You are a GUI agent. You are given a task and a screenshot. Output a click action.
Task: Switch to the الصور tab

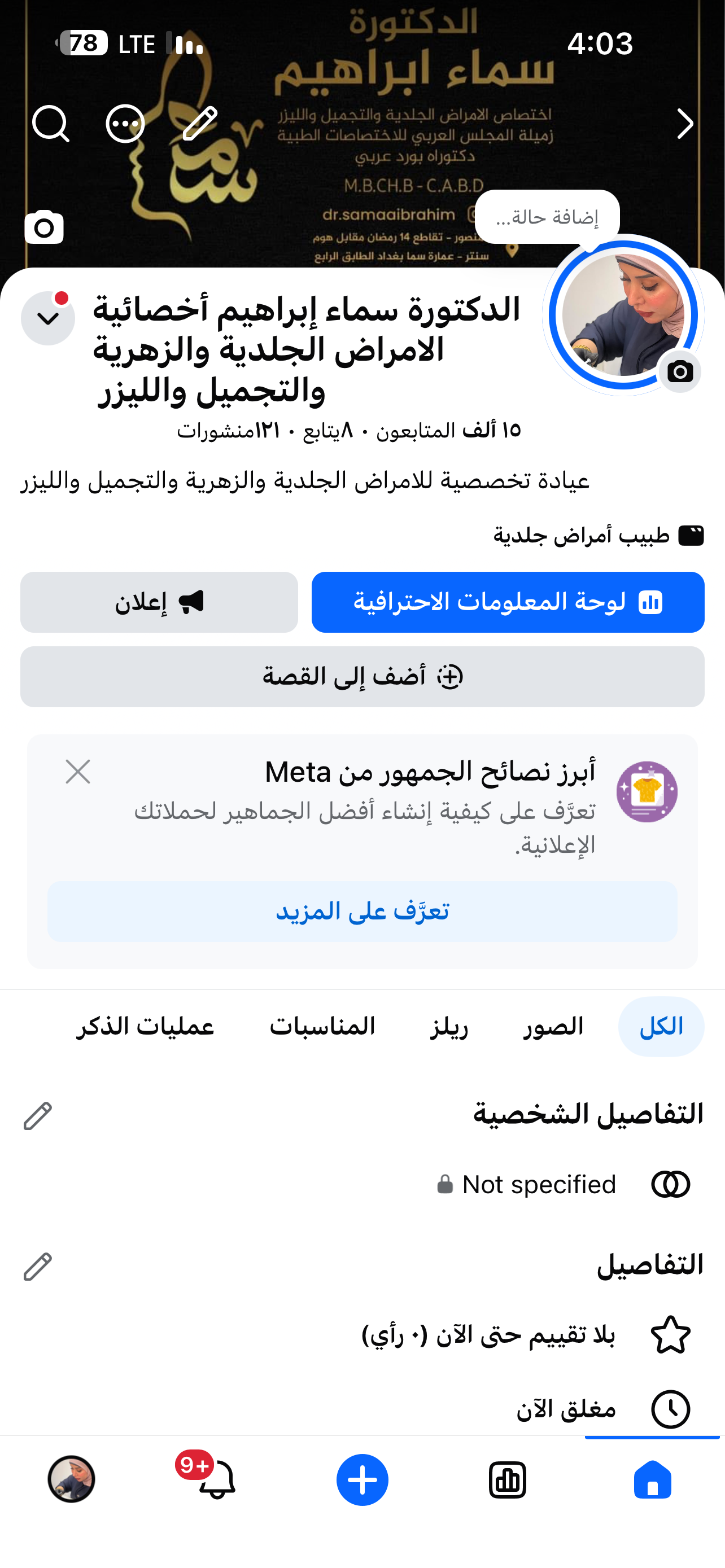553,1026
